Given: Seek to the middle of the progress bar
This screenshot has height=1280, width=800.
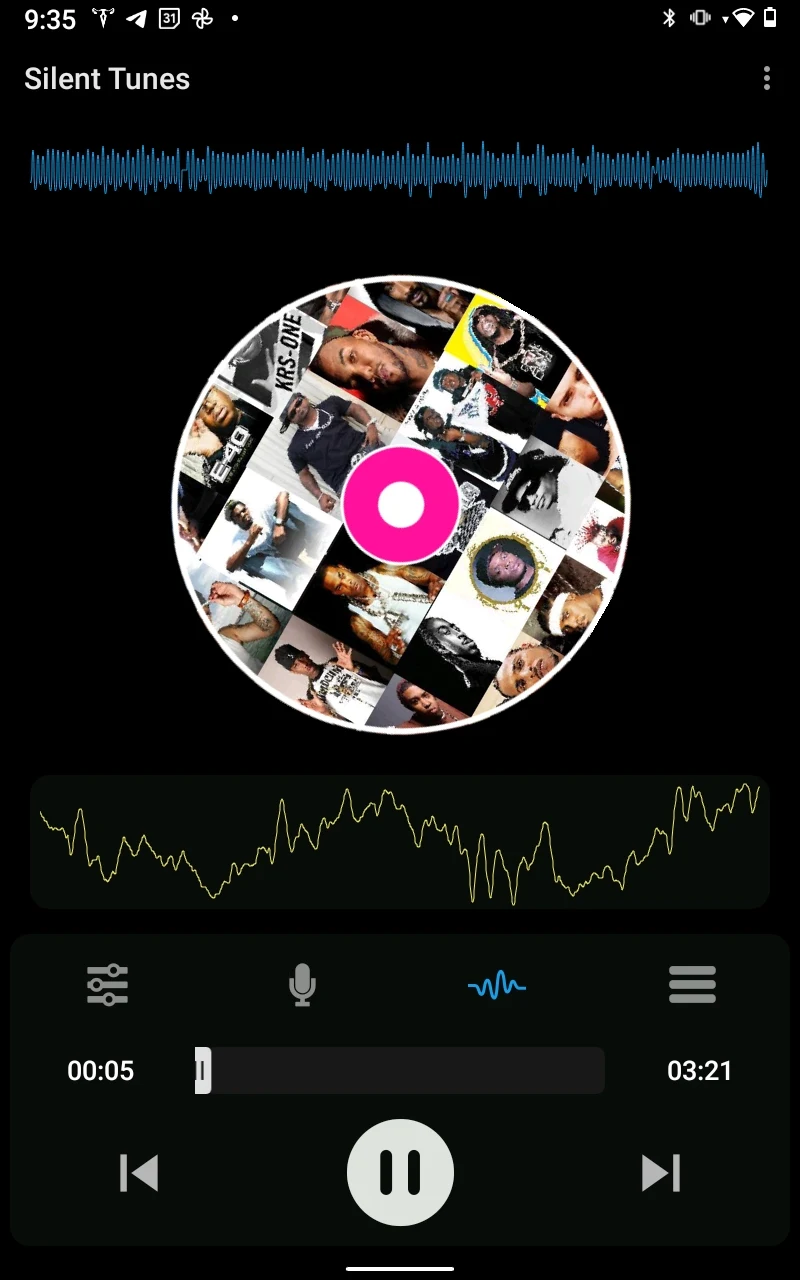Looking at the screenshot, I should pyautogui.click(x=400, y=1070).
